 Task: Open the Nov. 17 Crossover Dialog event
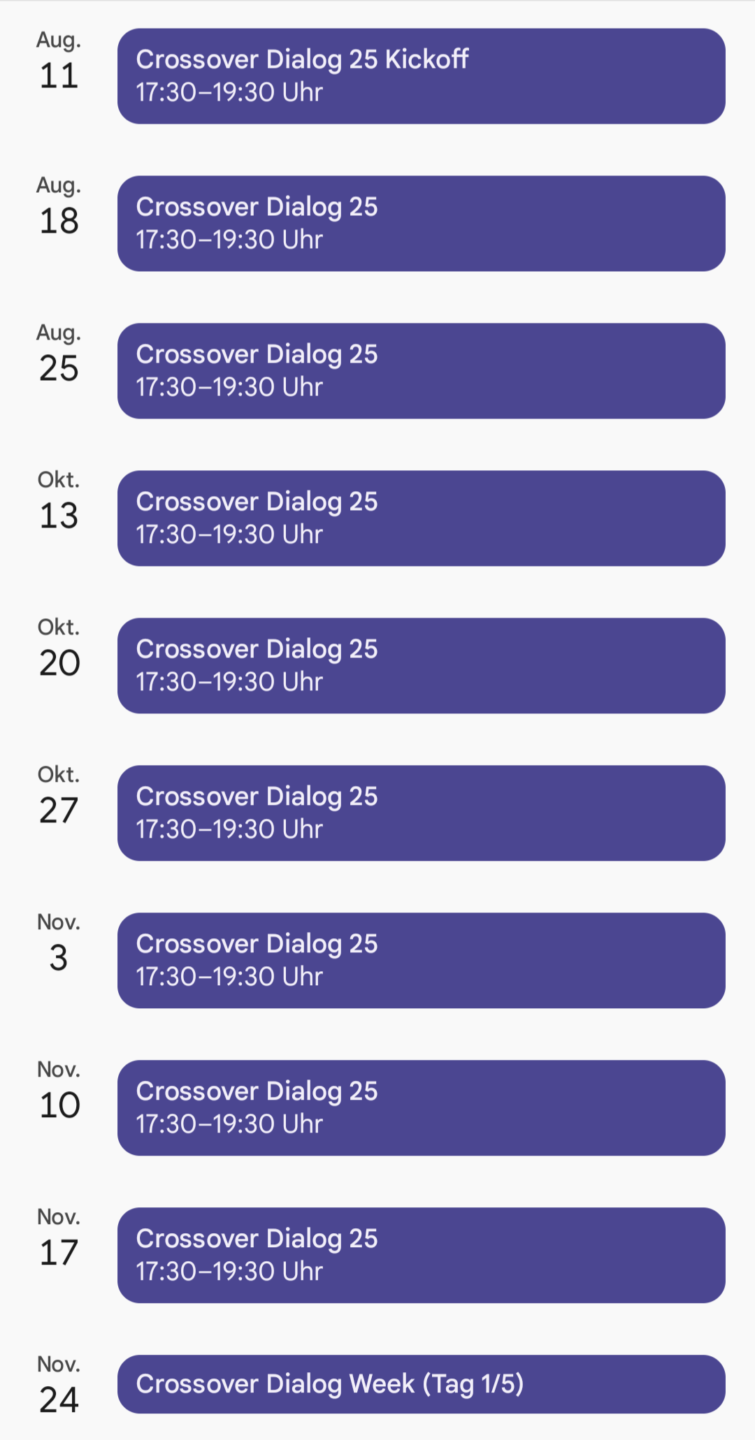click(421, 1255)
